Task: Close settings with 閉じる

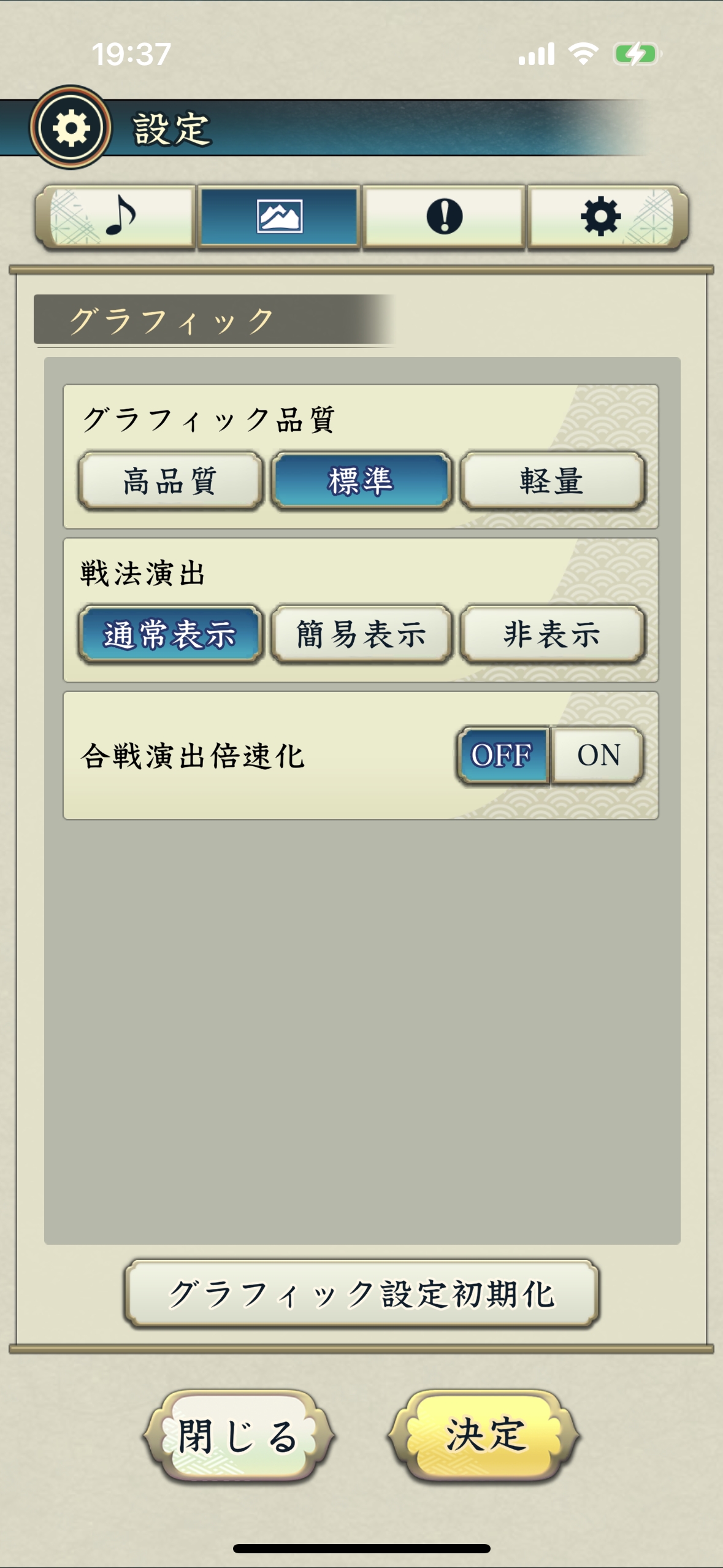Action: [x=239, y=1436]
